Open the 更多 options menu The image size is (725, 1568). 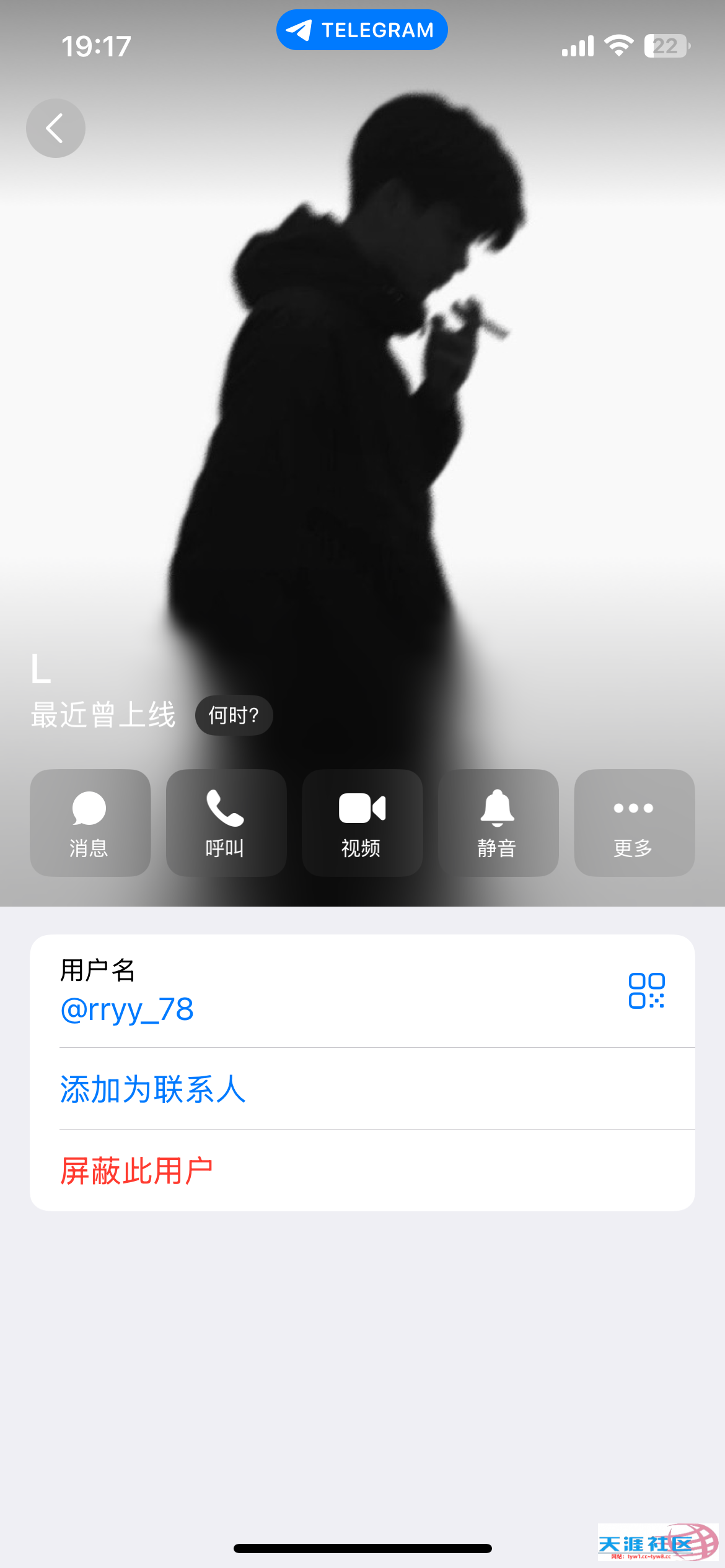click(x=634, y=822)
